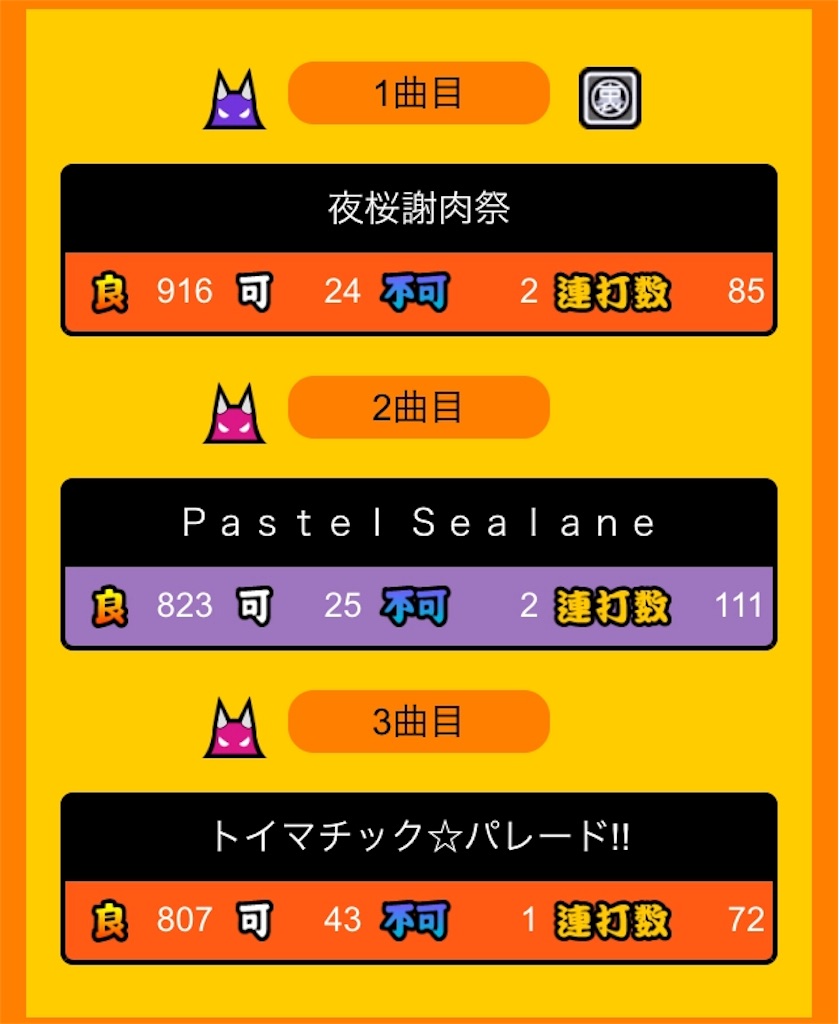
Task: Switch to the 2曲目 section
Action: [x=419, y=407]
